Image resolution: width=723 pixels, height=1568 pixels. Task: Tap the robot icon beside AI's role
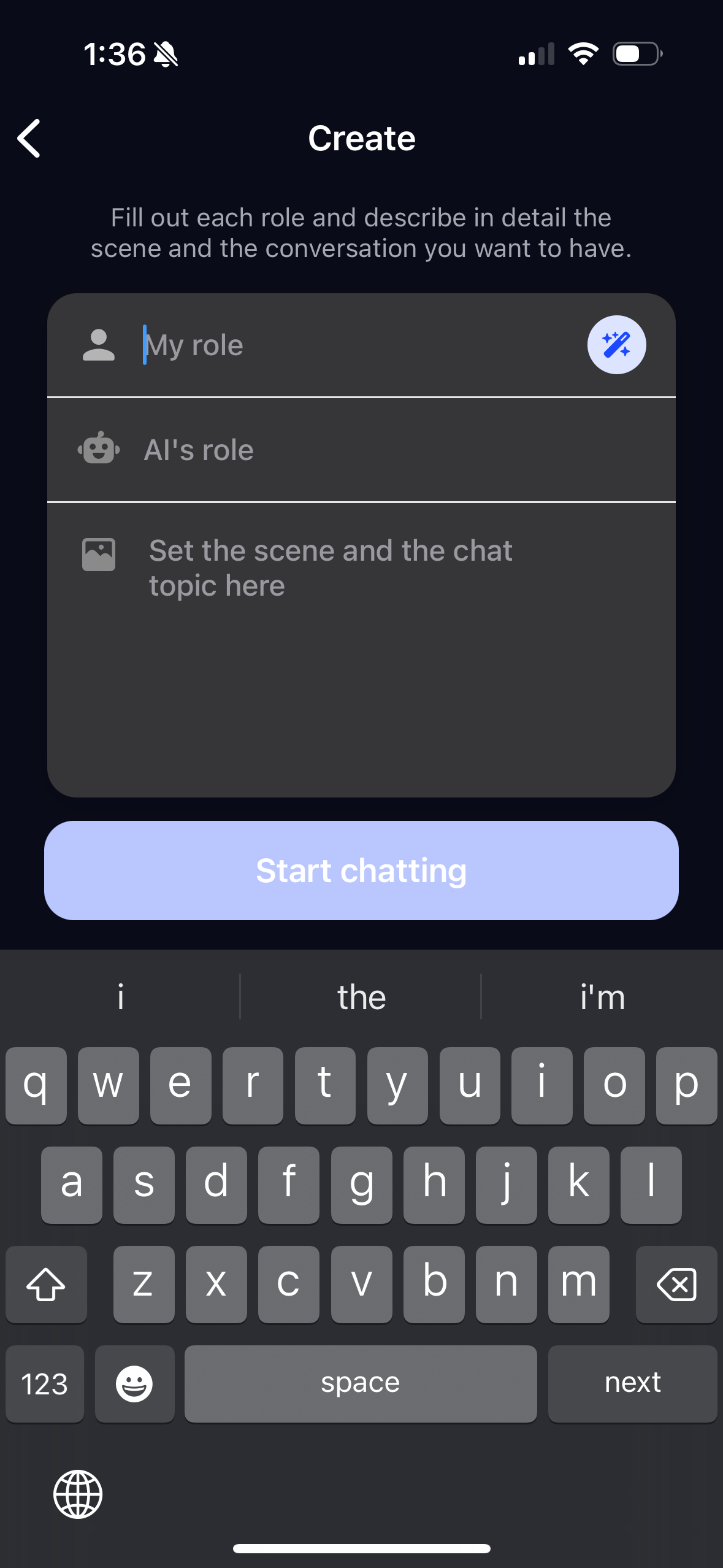pos(99,450)
